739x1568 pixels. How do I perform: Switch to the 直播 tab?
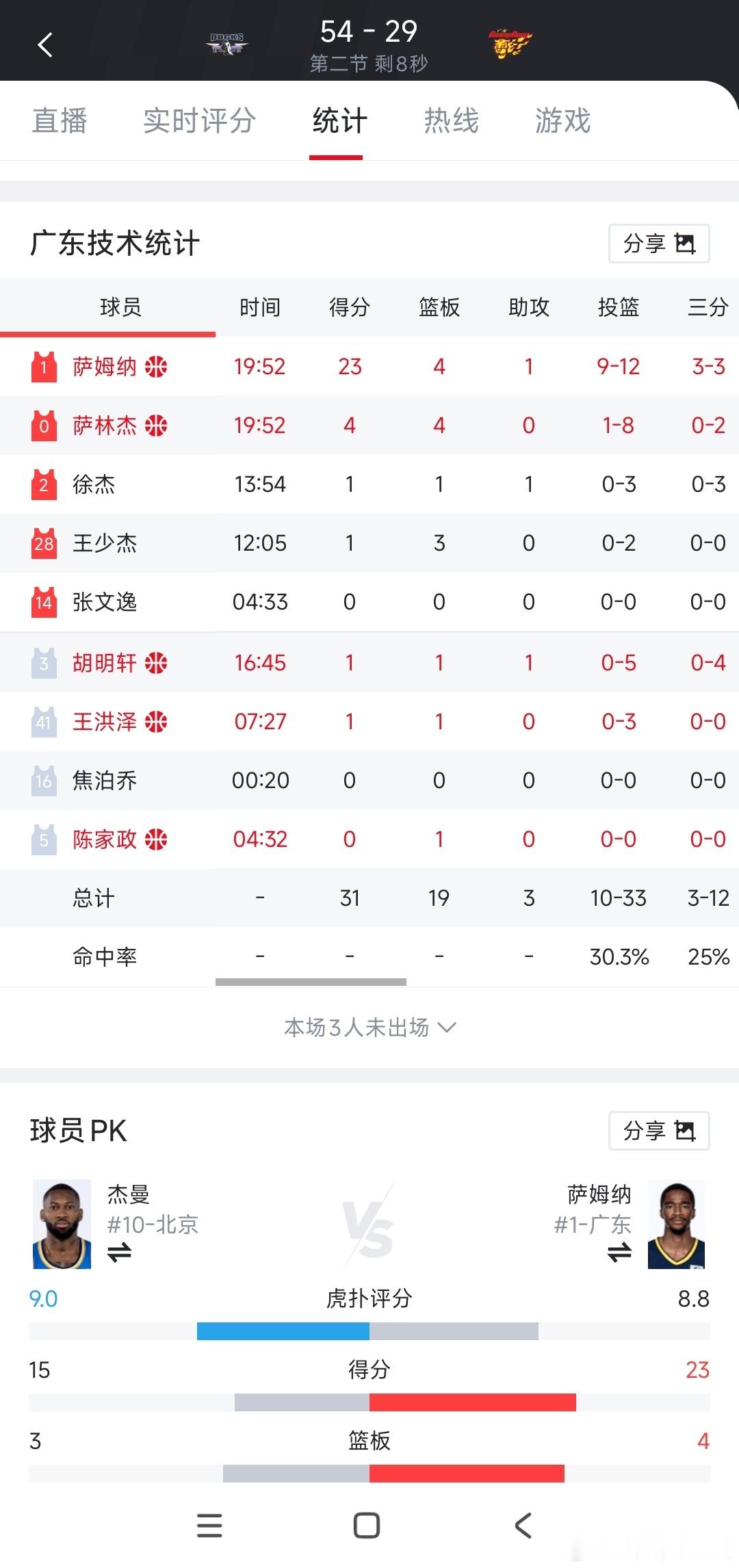tap(60, 120)
